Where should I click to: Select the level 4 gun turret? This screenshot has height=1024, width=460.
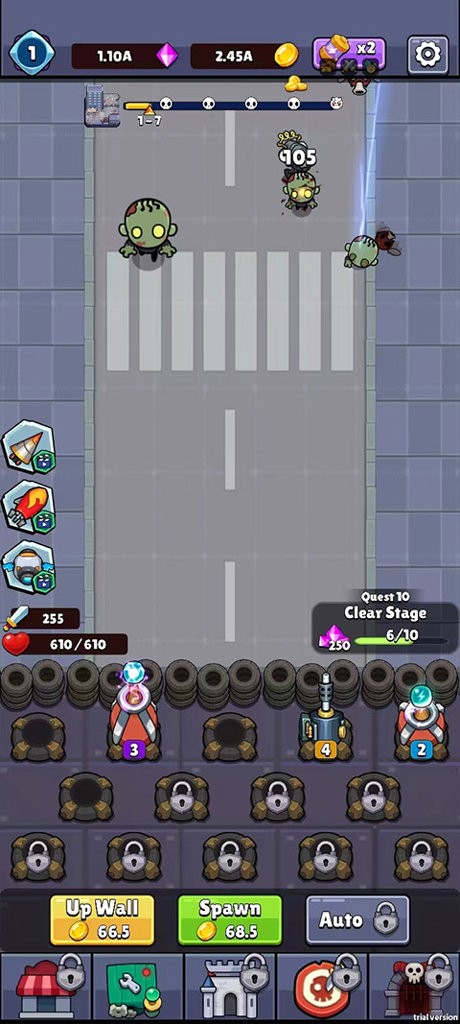point(325,718)
